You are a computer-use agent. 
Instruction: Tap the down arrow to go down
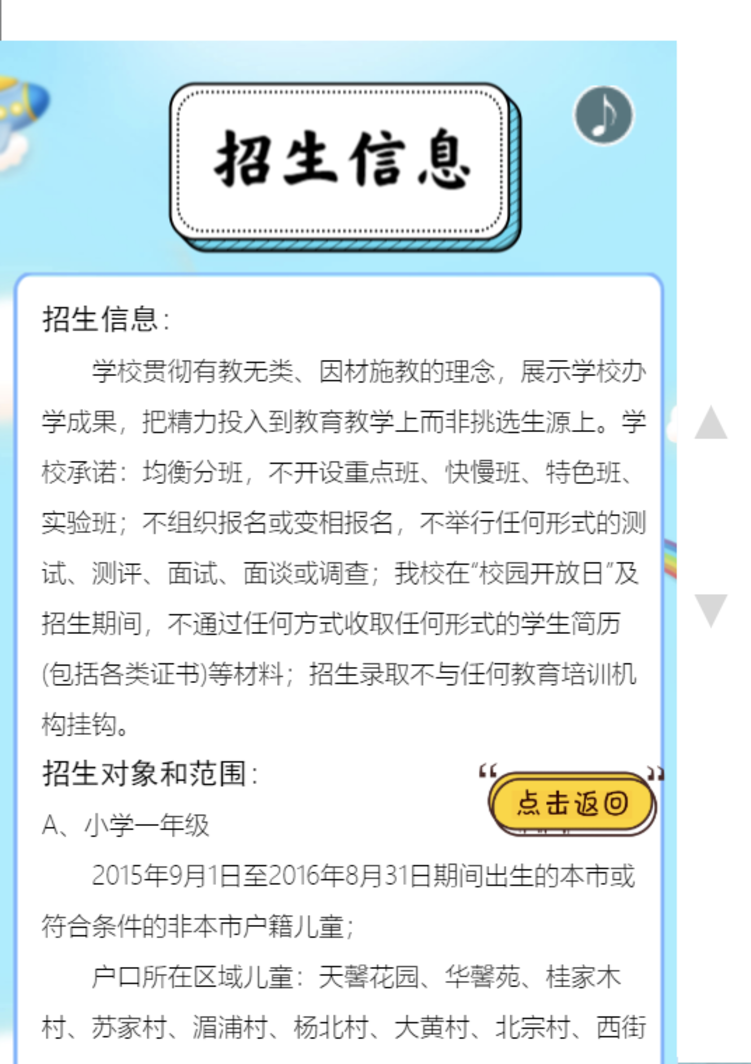pyautogui.click(x=711, y=609)
